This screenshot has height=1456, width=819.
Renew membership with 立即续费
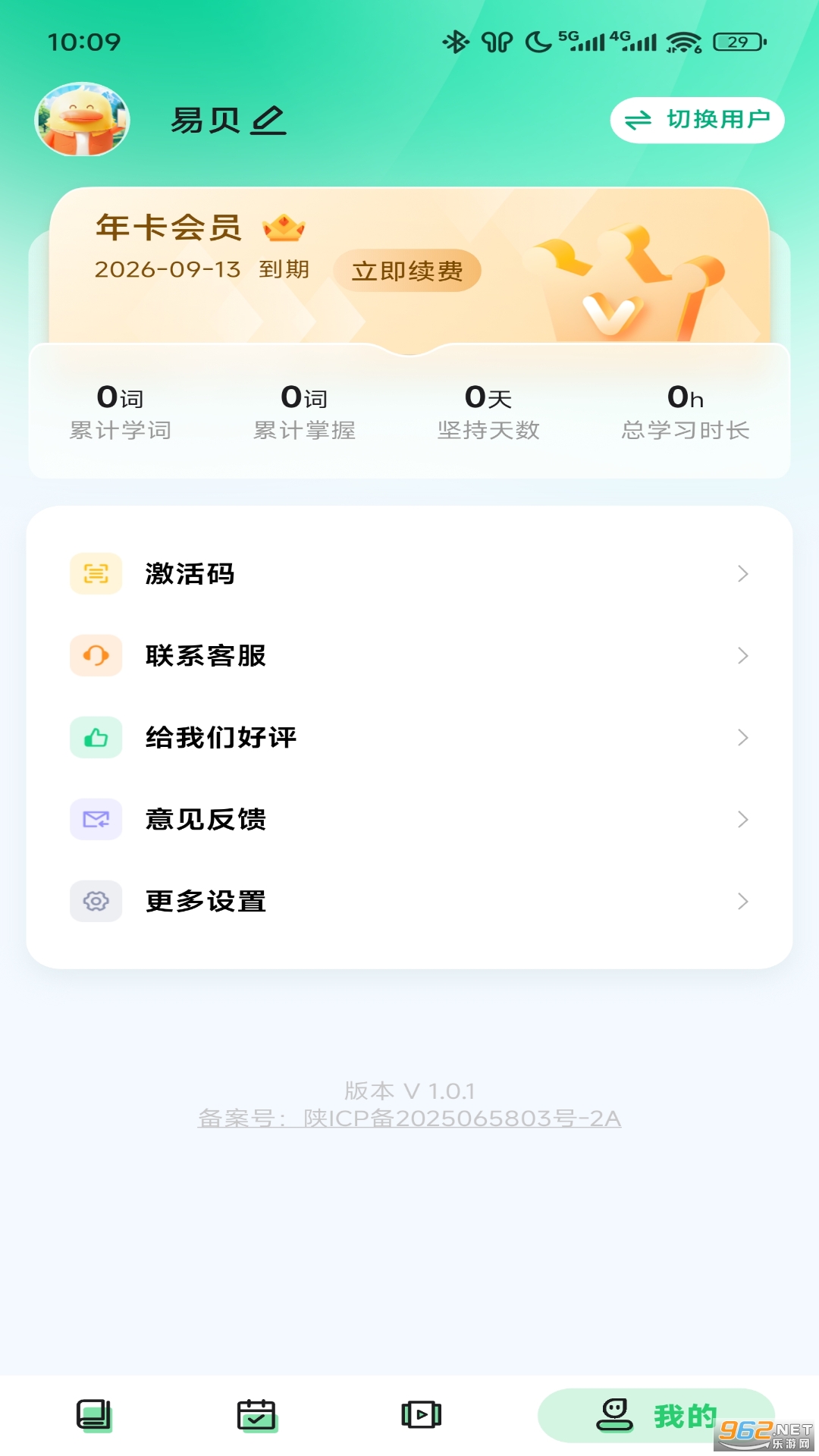407,271
